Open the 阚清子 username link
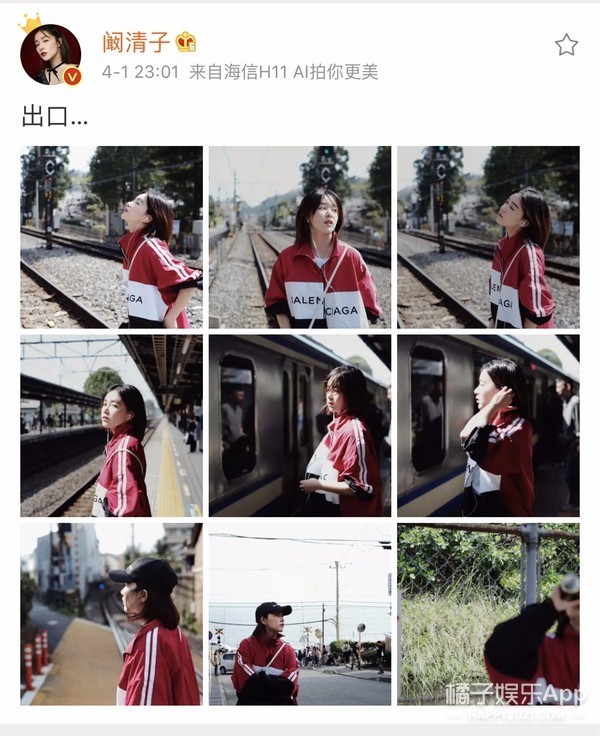Image resolution: width=600 pixels, height=736 pixels. click(x=136, y=42)
